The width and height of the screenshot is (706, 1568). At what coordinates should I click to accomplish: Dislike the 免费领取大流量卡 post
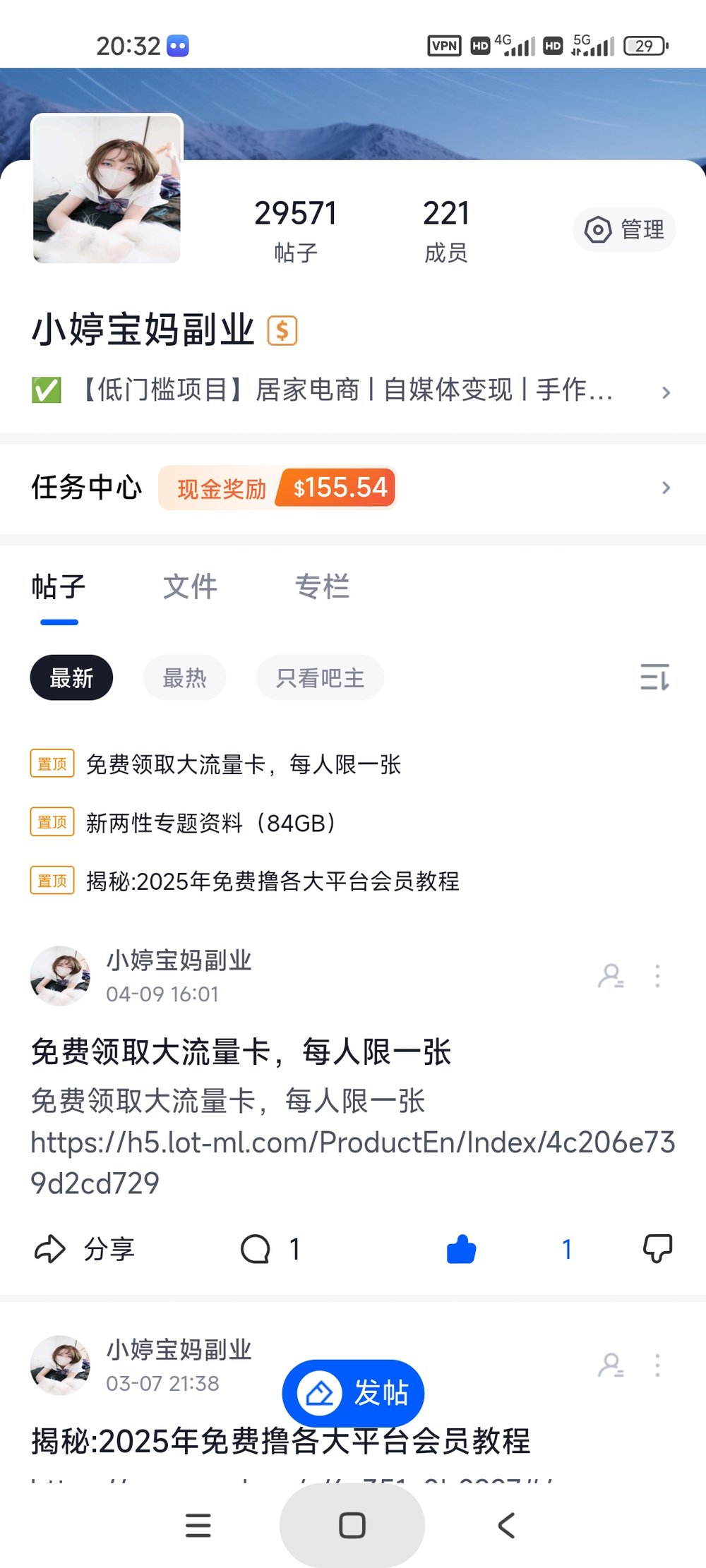(x=657, y=1249)
